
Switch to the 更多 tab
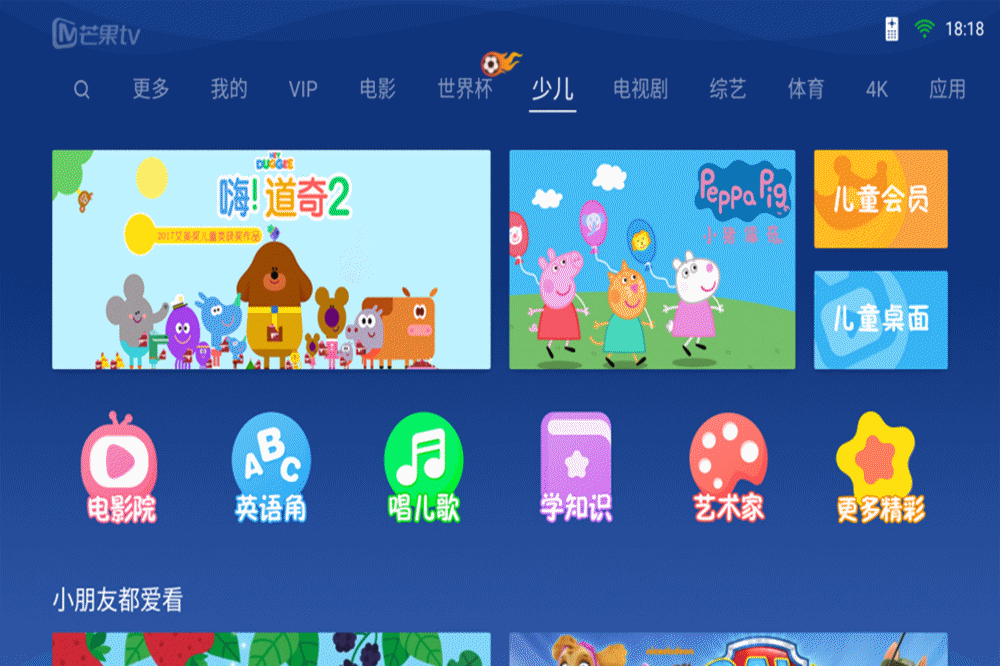(x=151, y=89)
